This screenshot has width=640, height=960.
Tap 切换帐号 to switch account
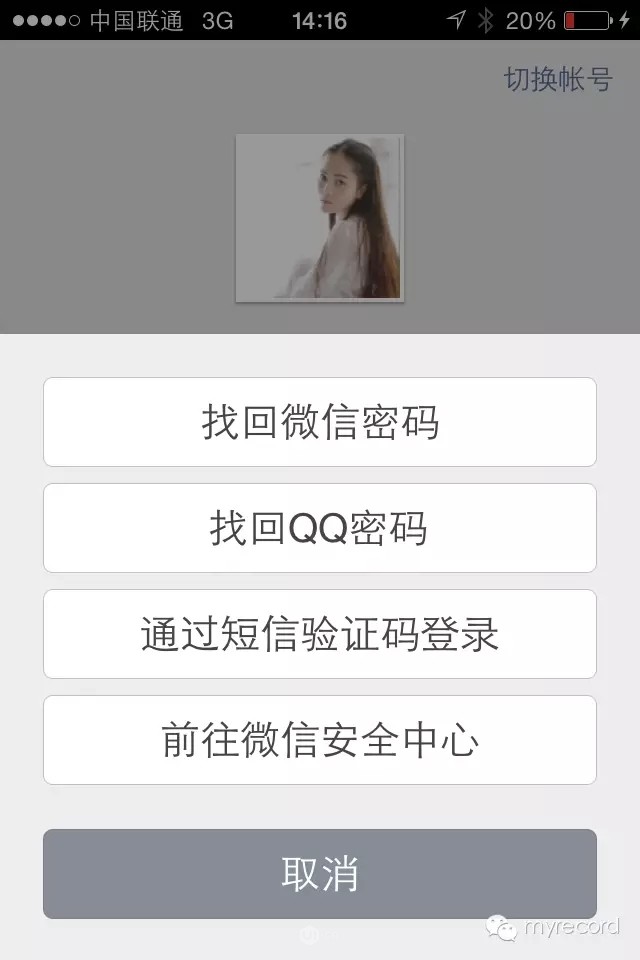click(557, 80)
